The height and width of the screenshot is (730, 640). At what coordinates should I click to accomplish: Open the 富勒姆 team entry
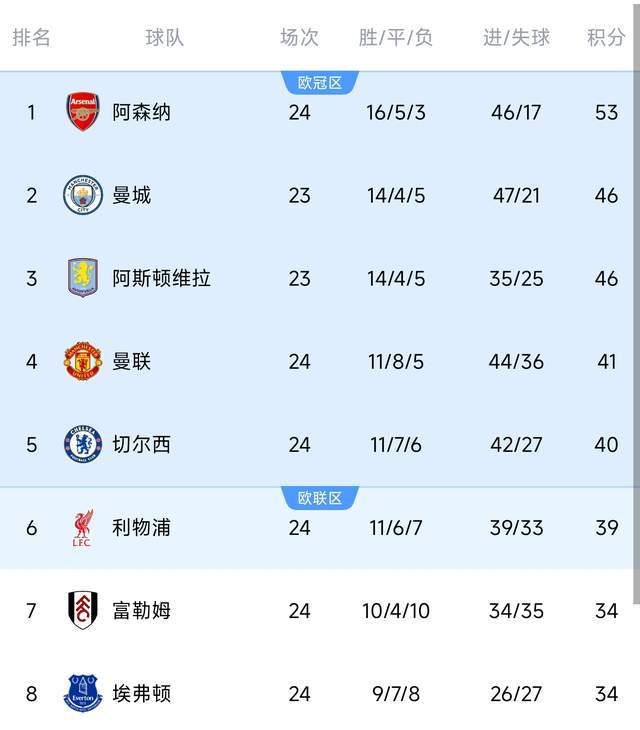[x=141, y=610]
